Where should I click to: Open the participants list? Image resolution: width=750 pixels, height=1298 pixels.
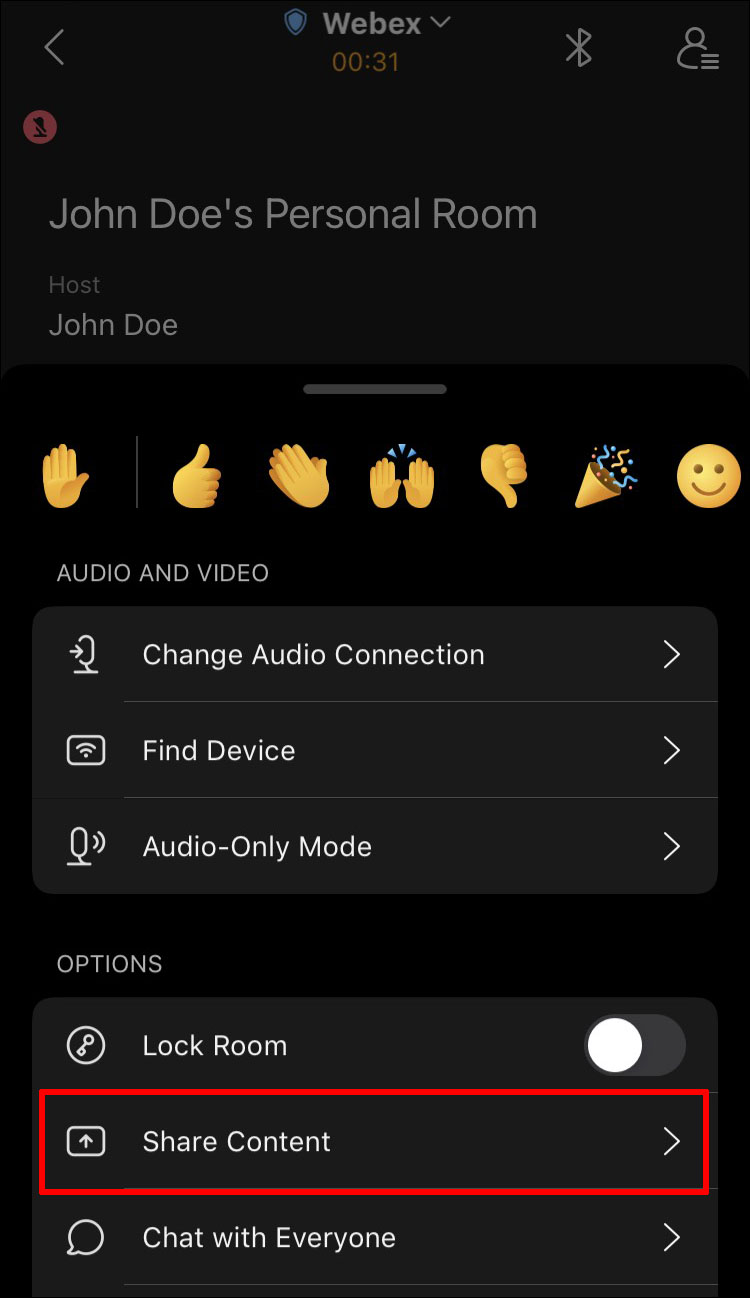(x=696, y=48)
